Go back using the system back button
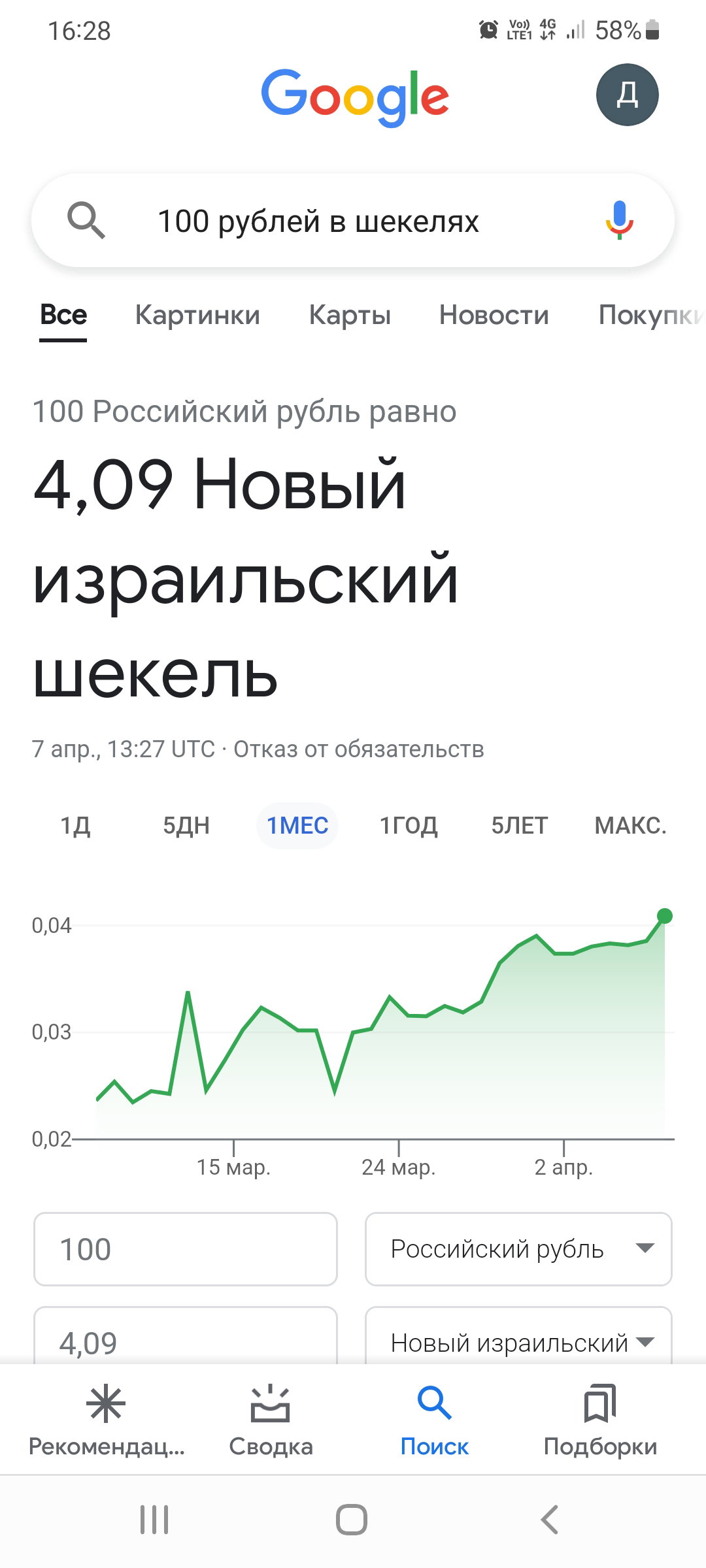 pyautogui.click(x=550, y=1520)
